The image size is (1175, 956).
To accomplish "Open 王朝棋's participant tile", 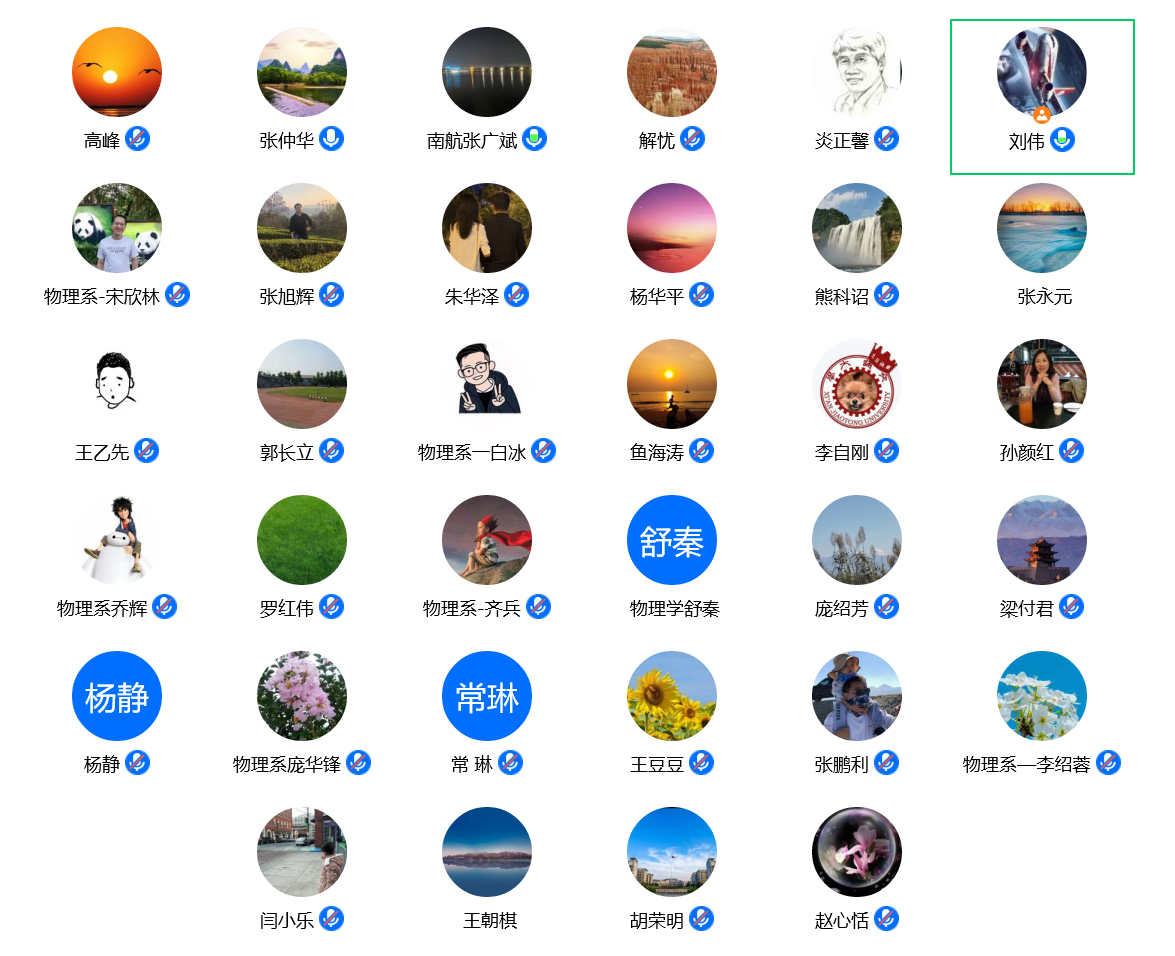I will coord(487,852).
